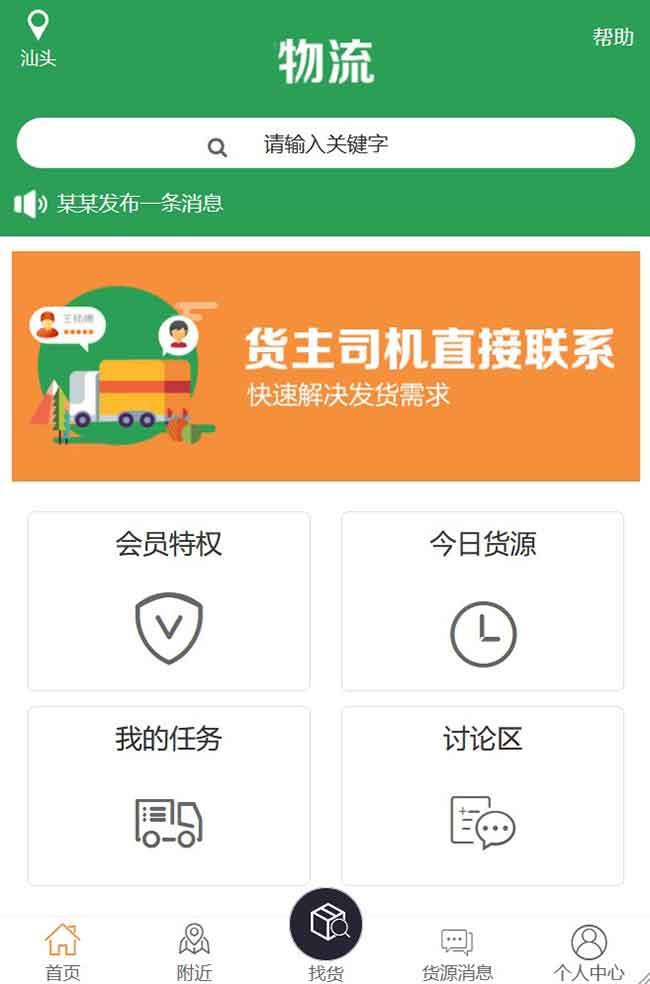Enter the 讨论区 discussion card
Viewport: 650px width, 984px height.
coord(483,795)
